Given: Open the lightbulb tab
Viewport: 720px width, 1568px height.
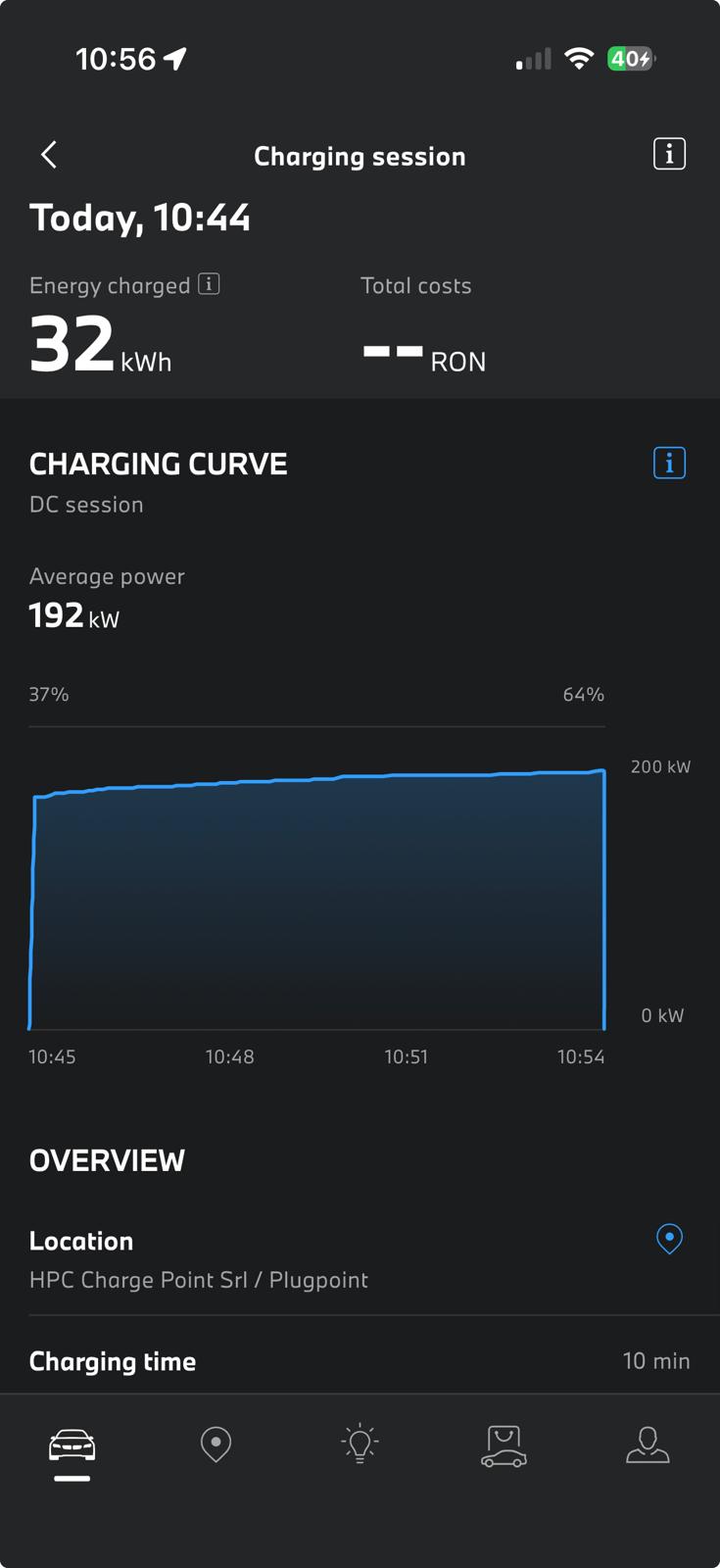Looking at the screenshot, I should (360, 1444).
